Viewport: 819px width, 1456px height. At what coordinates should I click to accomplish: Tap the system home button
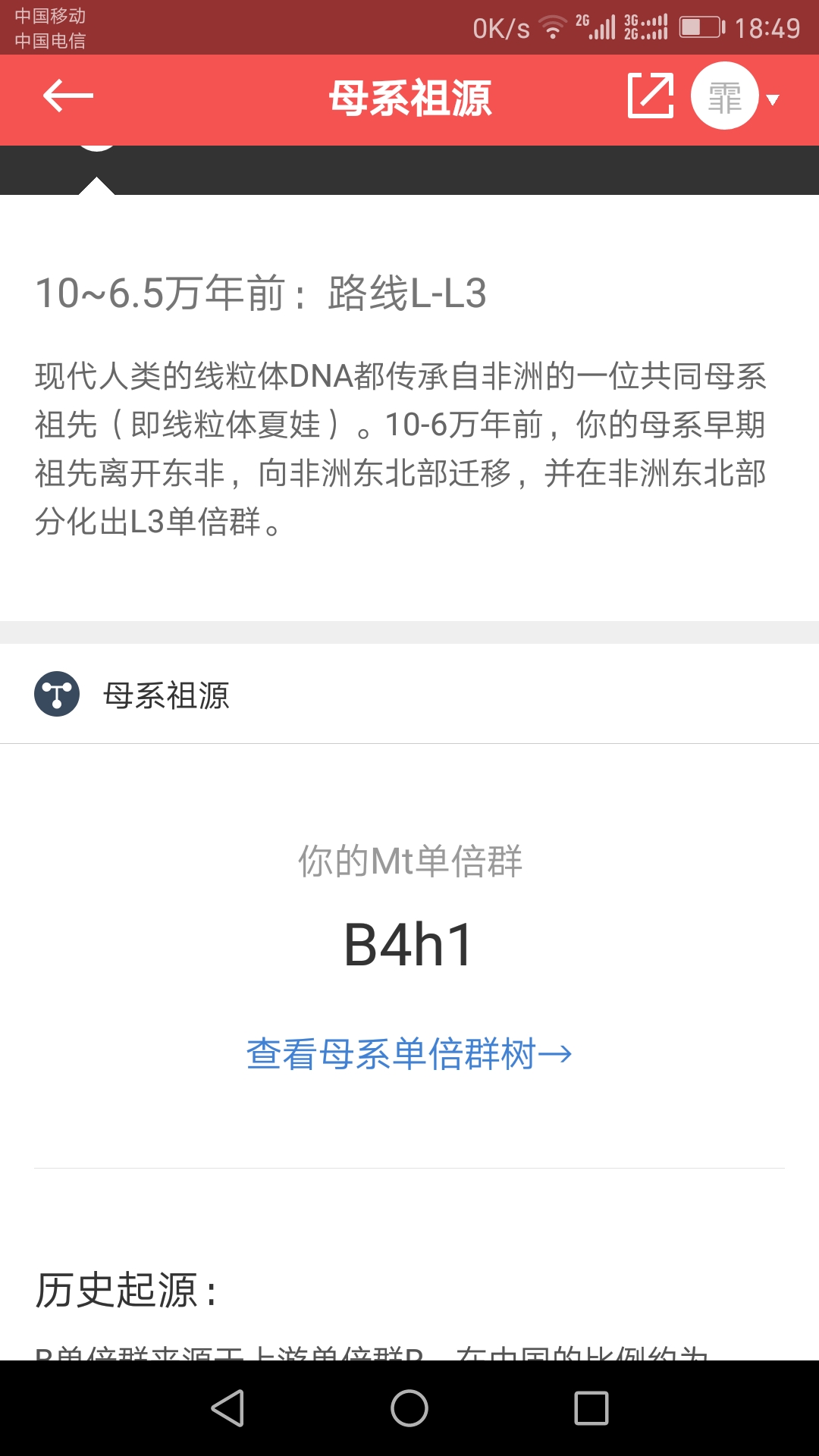[x=409, y=1408]
